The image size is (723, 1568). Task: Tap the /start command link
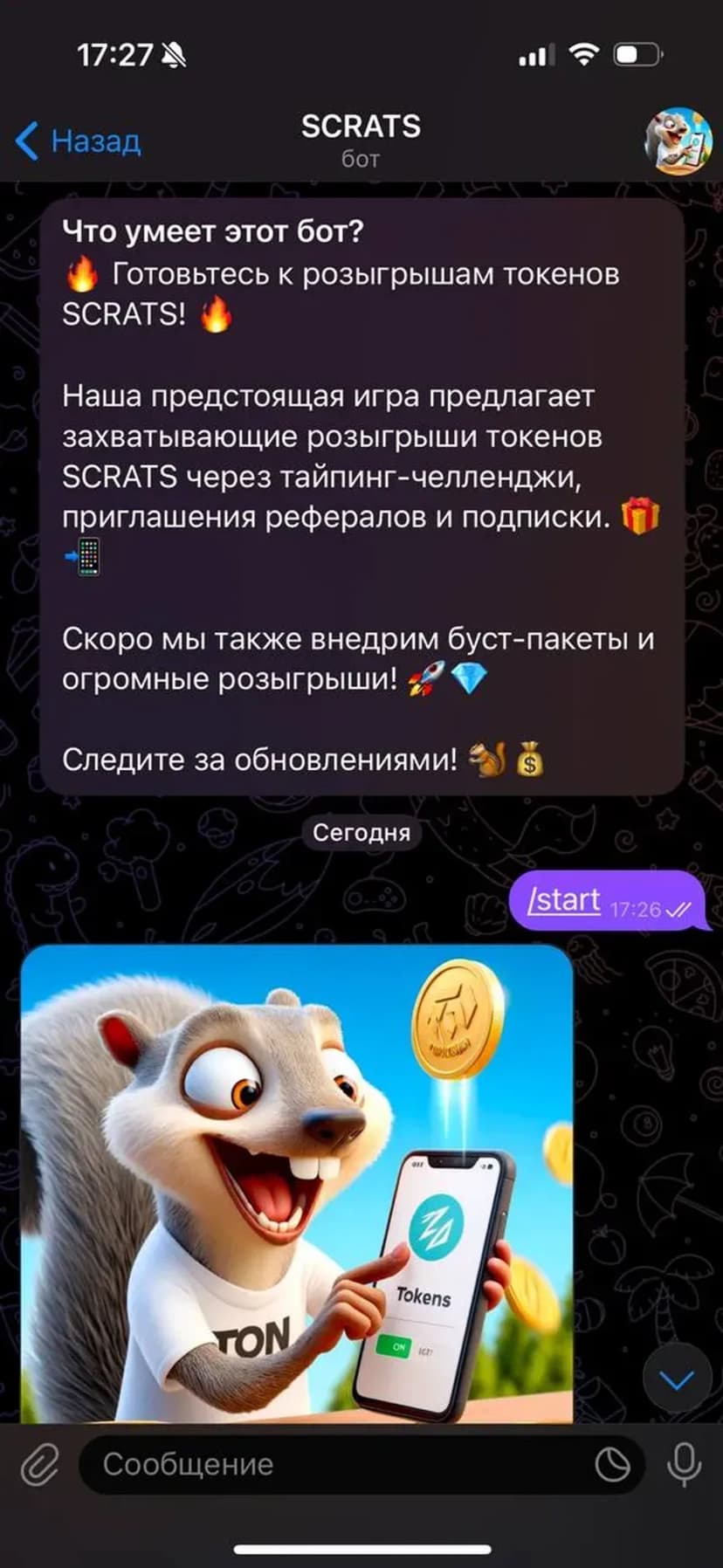coord(565,899)
